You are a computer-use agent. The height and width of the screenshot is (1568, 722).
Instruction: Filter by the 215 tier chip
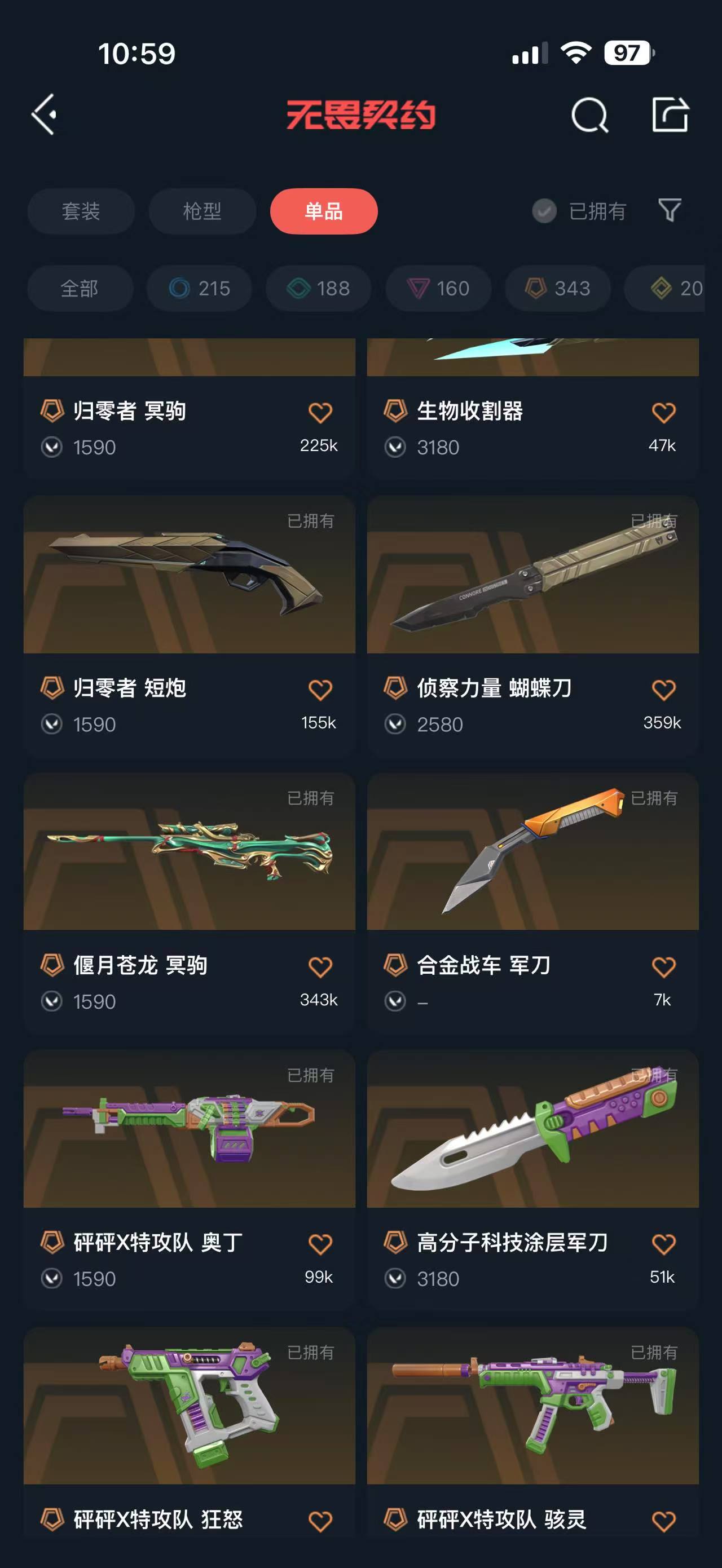pyautogui.click(x=199, y=289)
